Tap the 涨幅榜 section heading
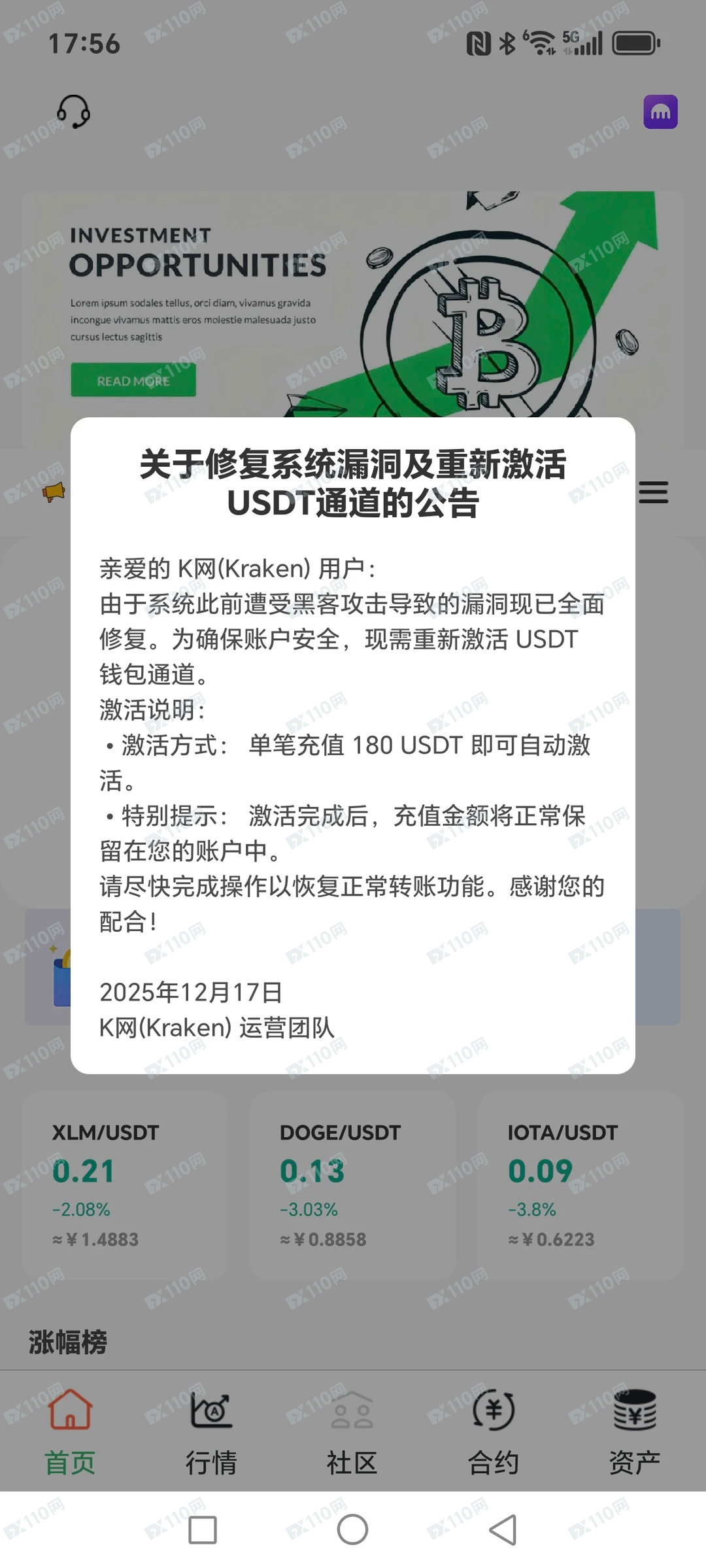 pos(68,1343)
